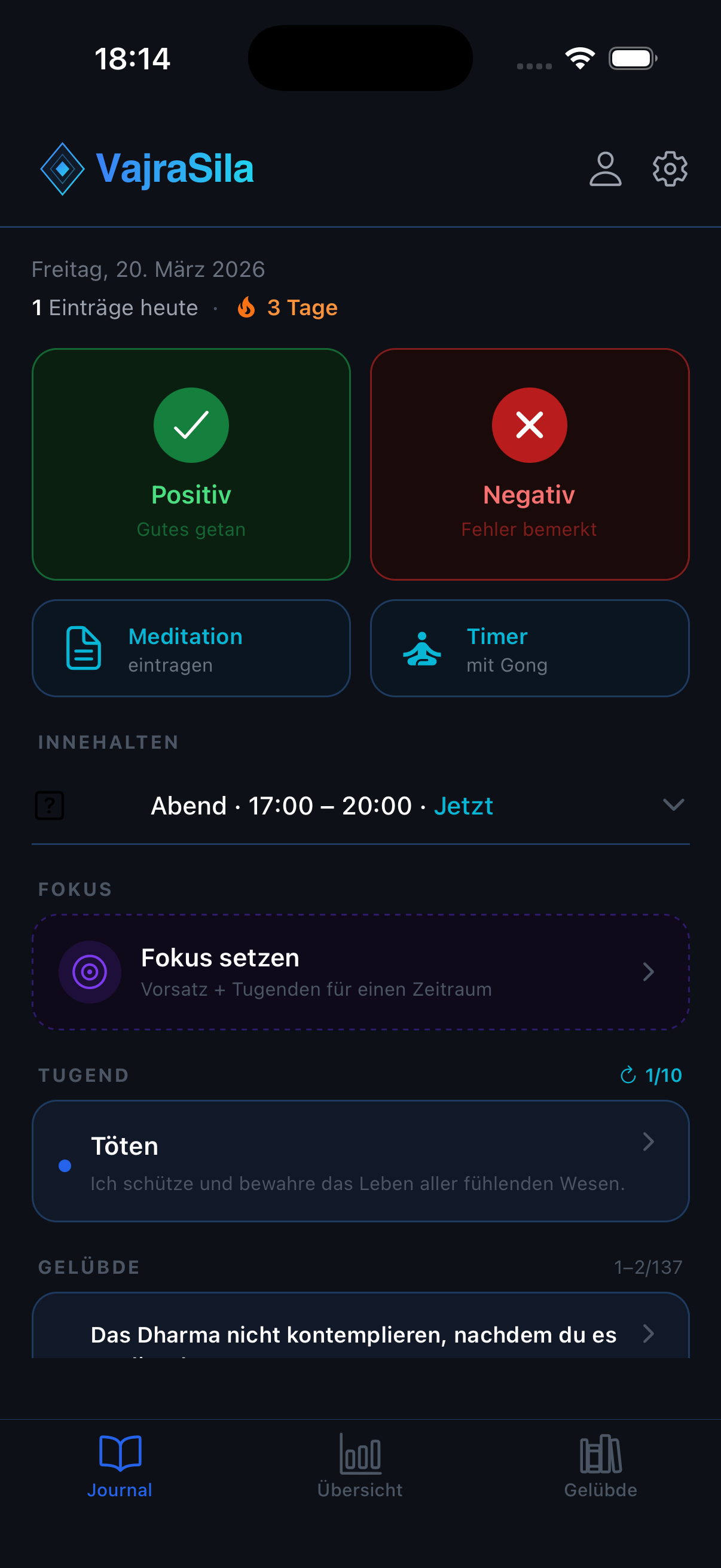Open the settings gear
721x1568 pixels.
coord(668,169)
